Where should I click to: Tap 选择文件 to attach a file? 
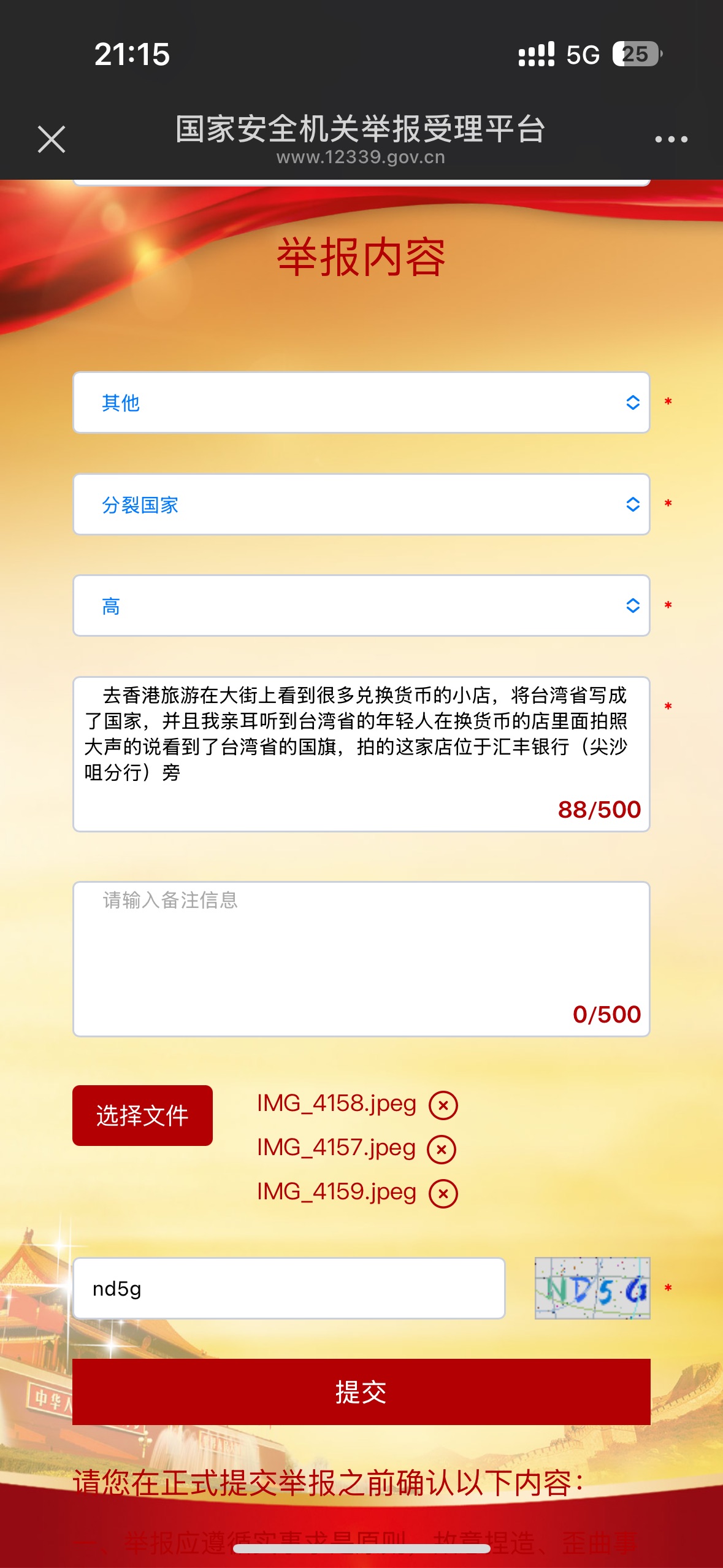[142, 1115]
